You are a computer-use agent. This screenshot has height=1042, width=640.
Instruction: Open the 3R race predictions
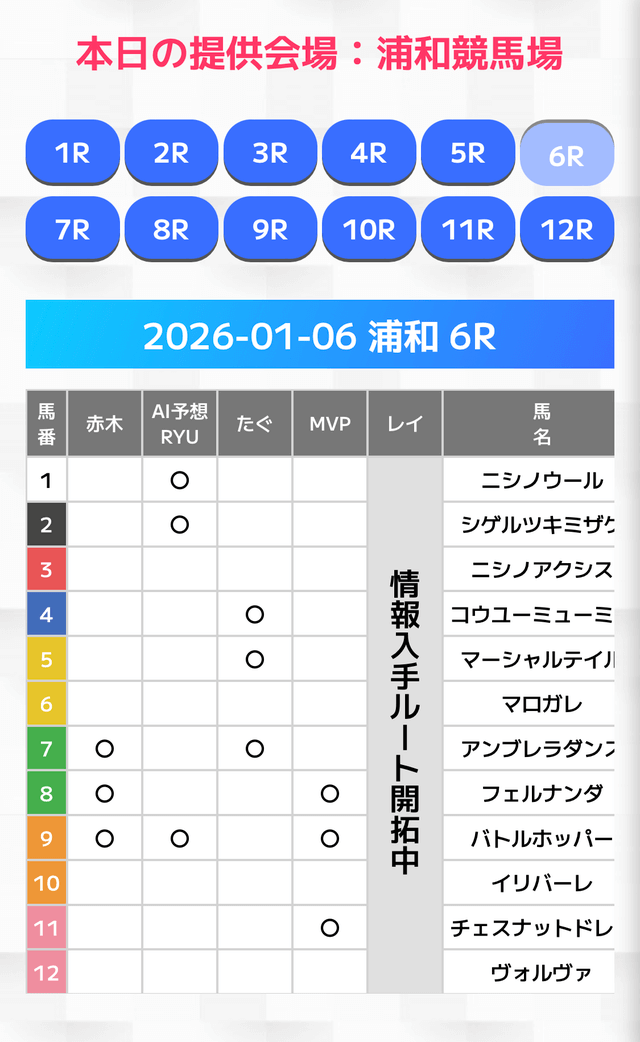(x=270, y=153)
